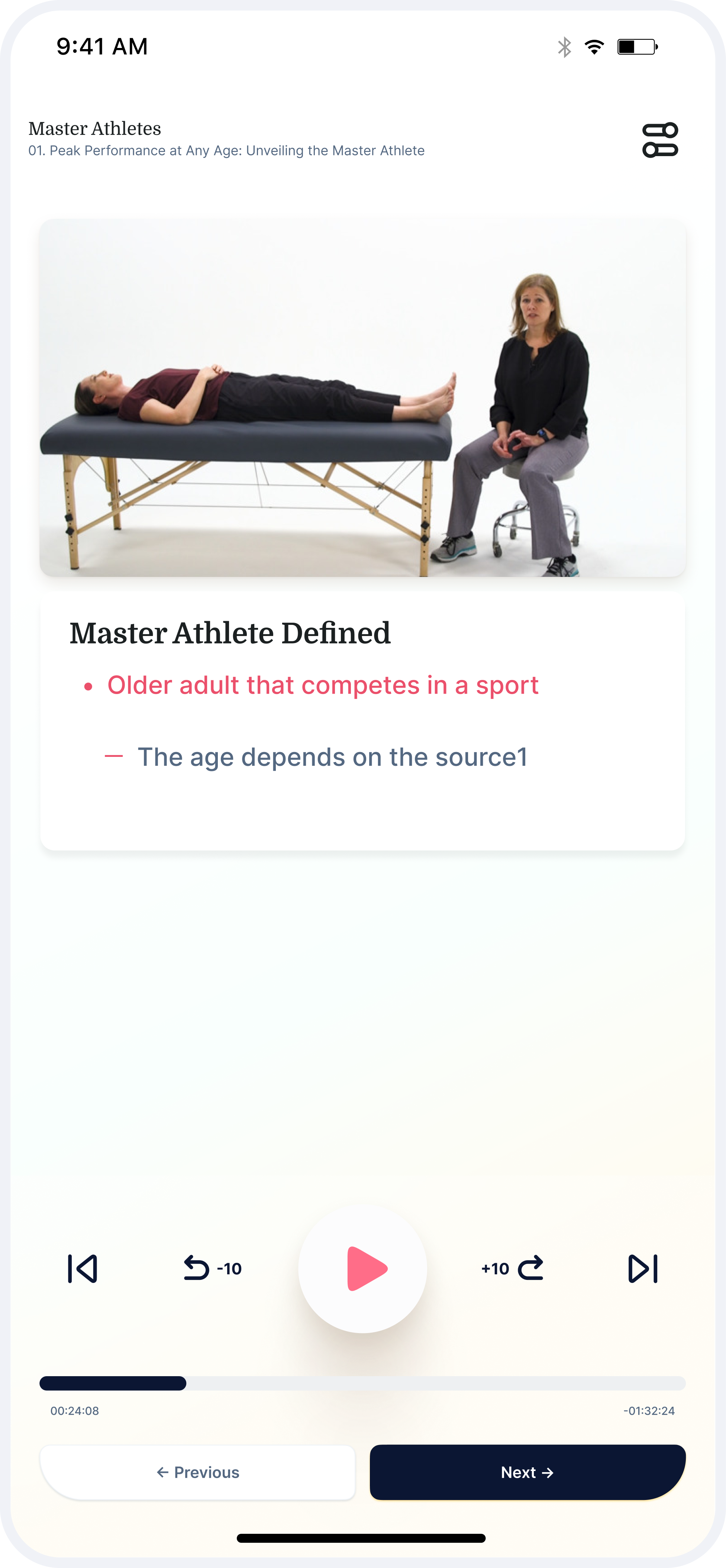Skip to the next track
Image resolution: width=726 pixels, height=1568 pixels.
[x=643, y=1268]
